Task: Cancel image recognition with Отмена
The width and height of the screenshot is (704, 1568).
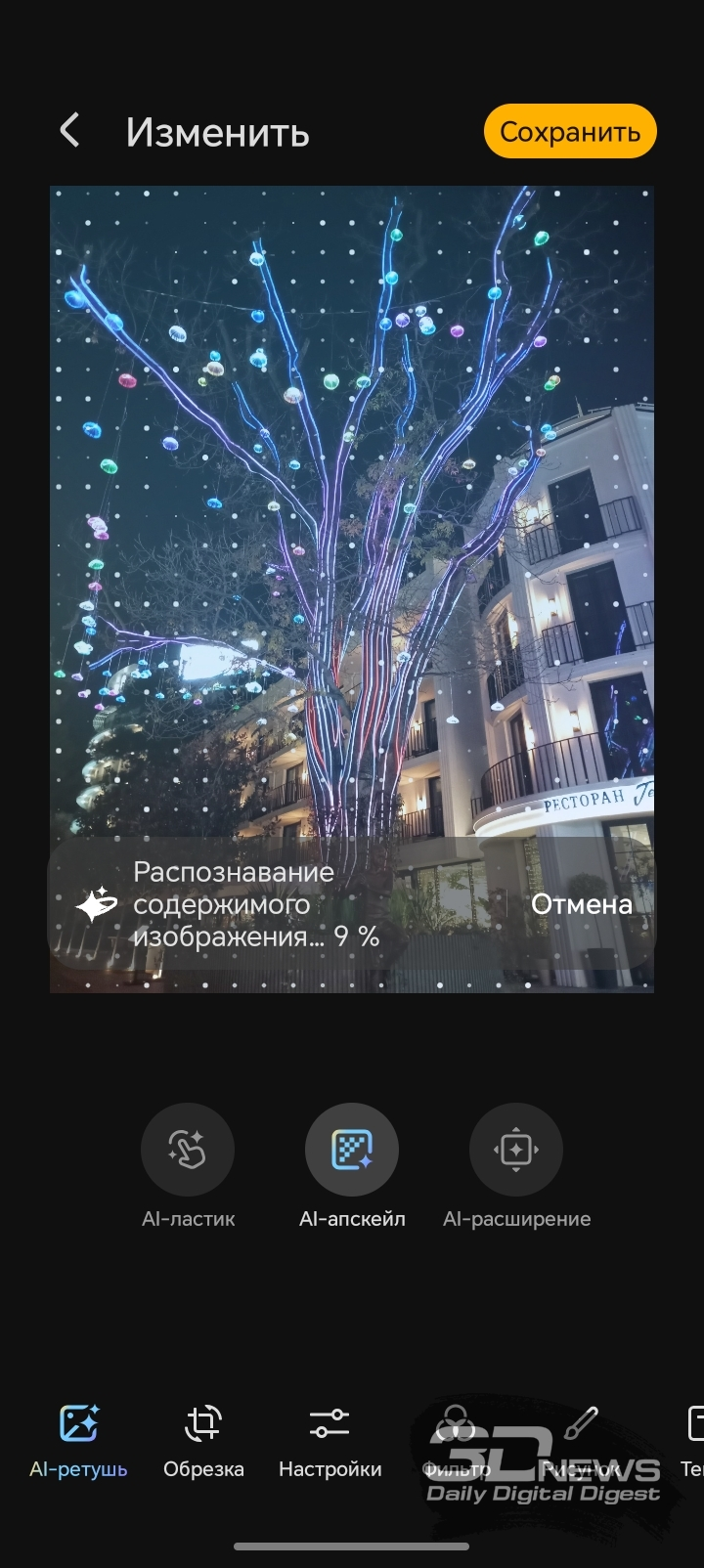Action: pyautogui.click(x=581, y=904)
